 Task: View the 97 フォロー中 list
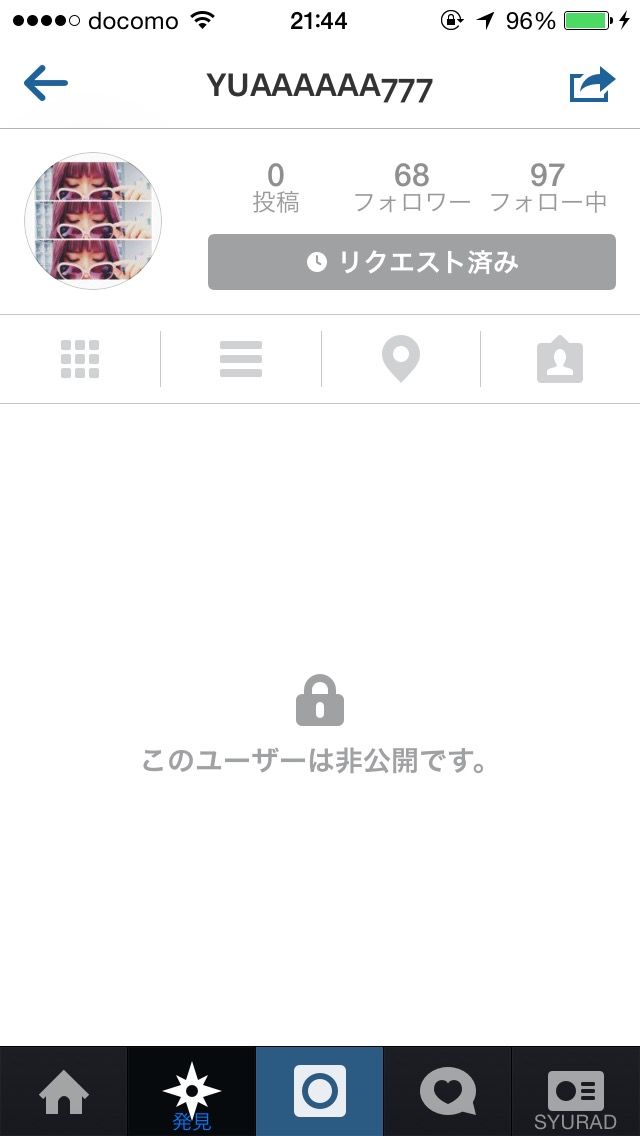548,188
